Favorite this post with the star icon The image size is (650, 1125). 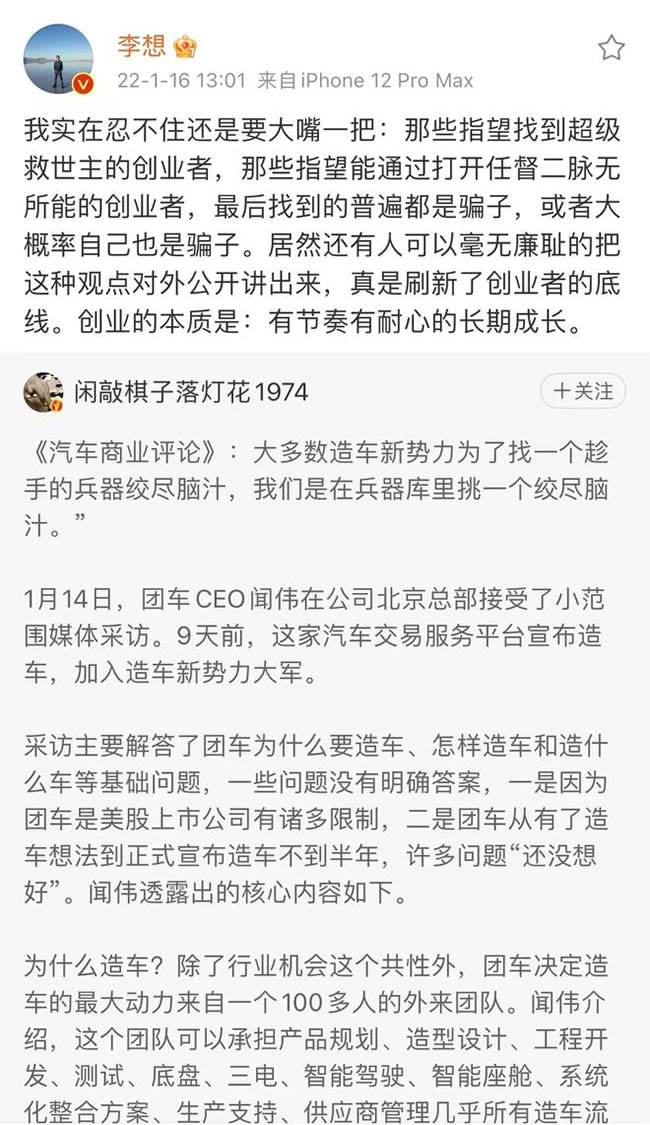(611, 48)
